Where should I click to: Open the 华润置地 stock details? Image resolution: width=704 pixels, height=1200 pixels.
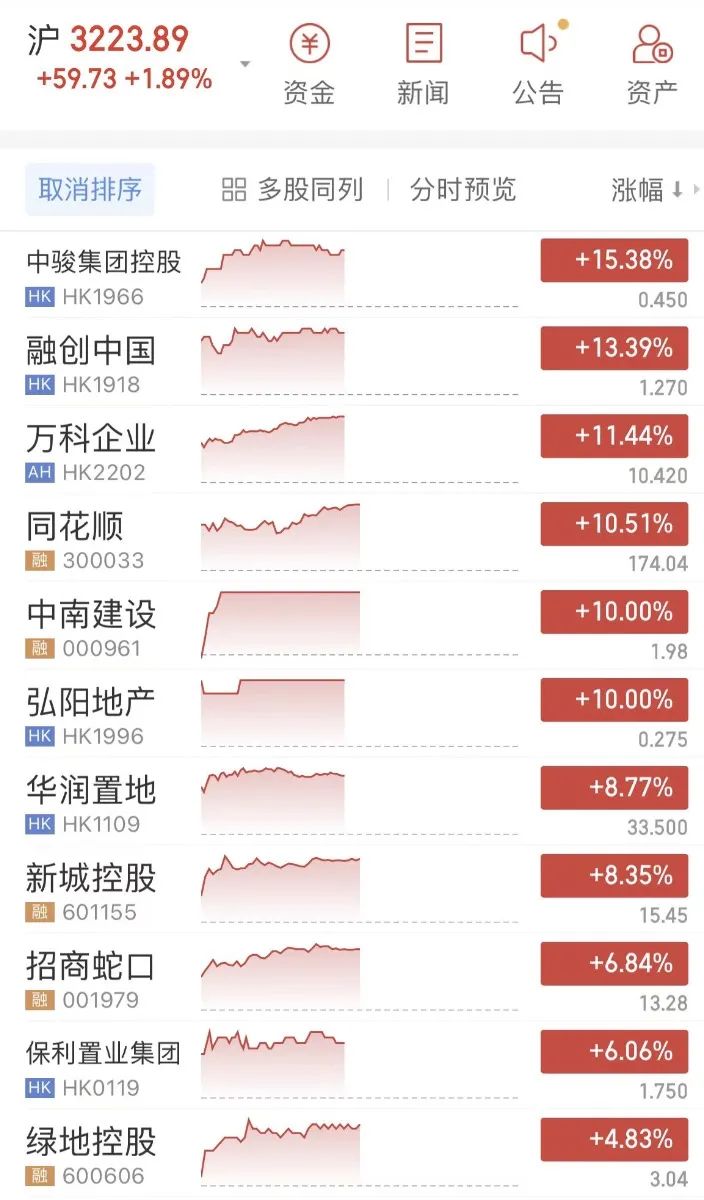[x=352, y=803]
